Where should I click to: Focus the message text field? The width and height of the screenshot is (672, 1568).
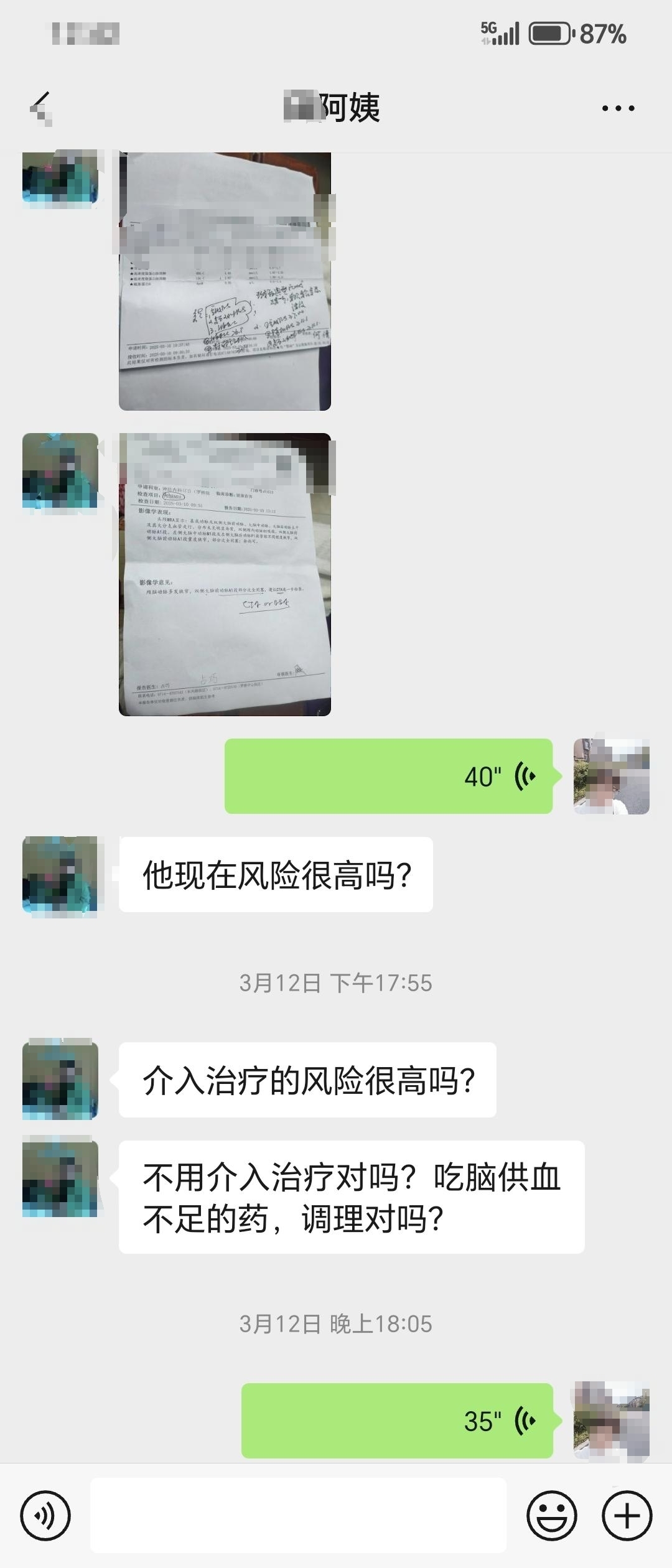(298, 1516)
